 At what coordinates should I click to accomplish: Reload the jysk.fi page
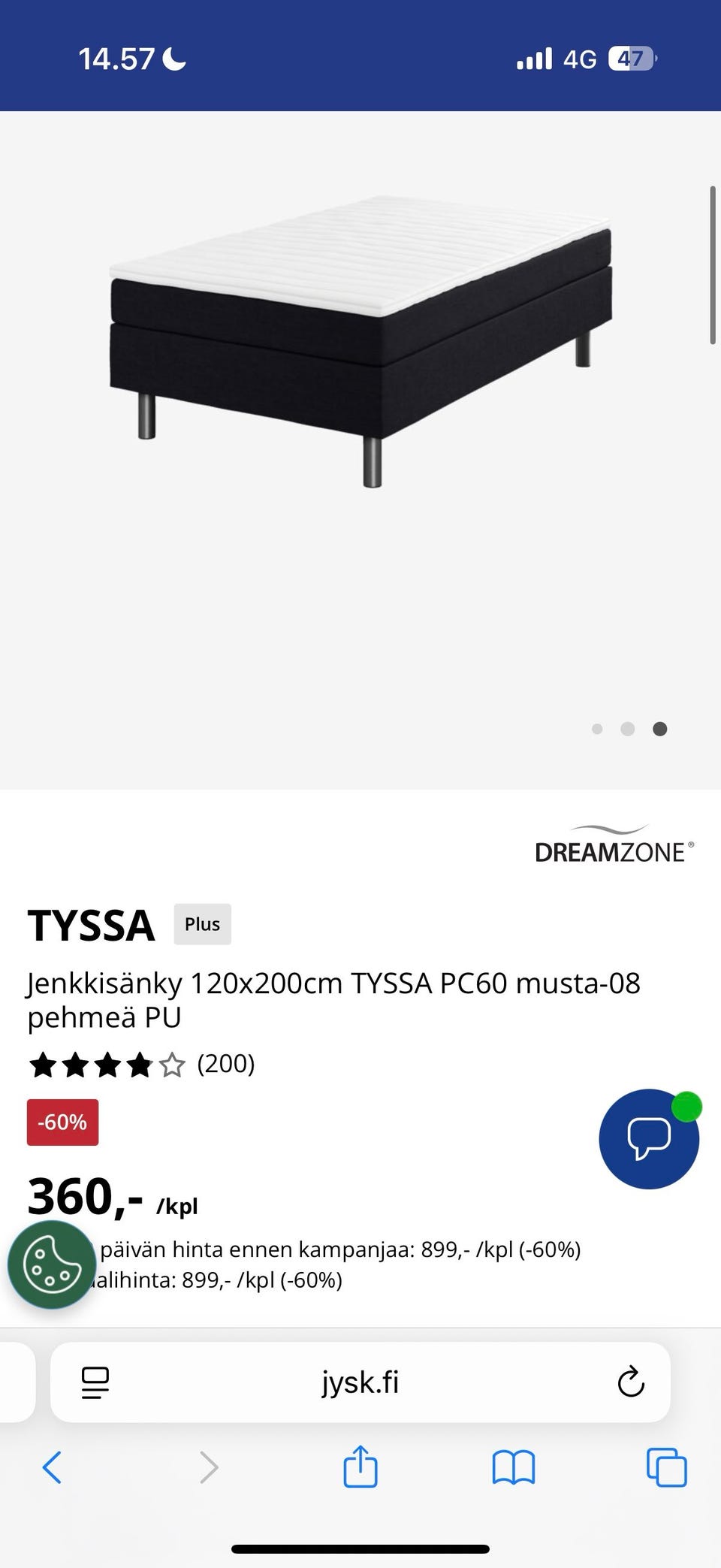(631, 1382)
